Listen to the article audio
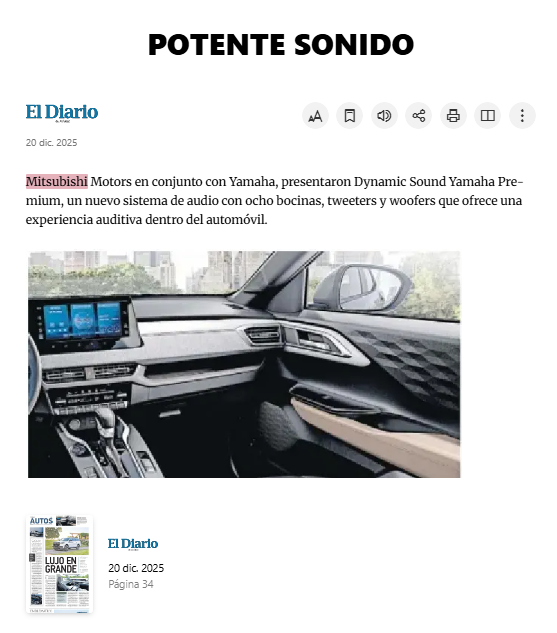 coord(384,116)
